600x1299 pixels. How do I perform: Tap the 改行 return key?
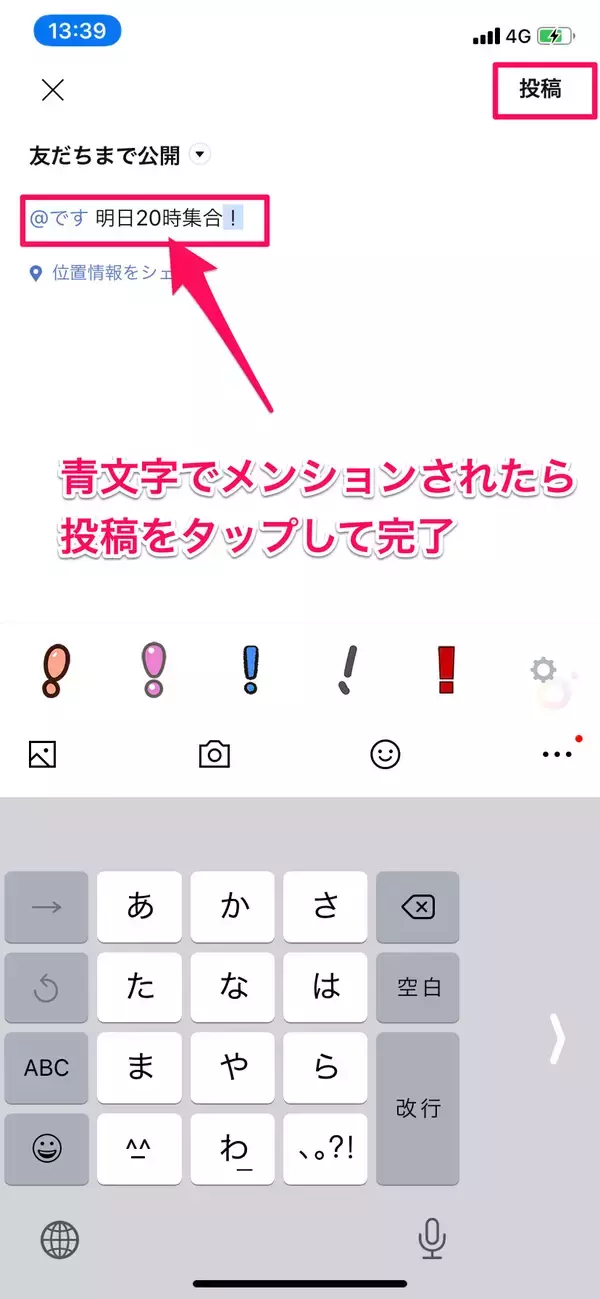[417, 1108]
